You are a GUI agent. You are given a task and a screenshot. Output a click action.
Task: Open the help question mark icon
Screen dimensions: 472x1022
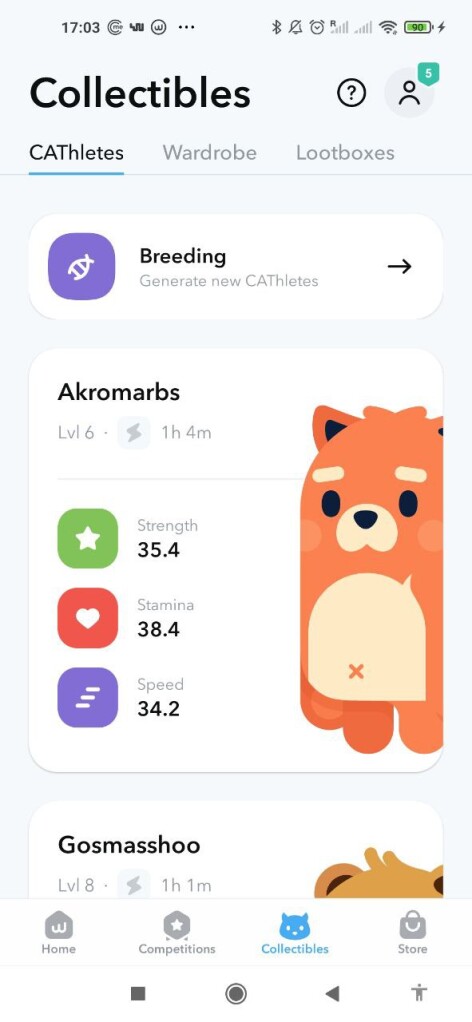click(351, 93)
